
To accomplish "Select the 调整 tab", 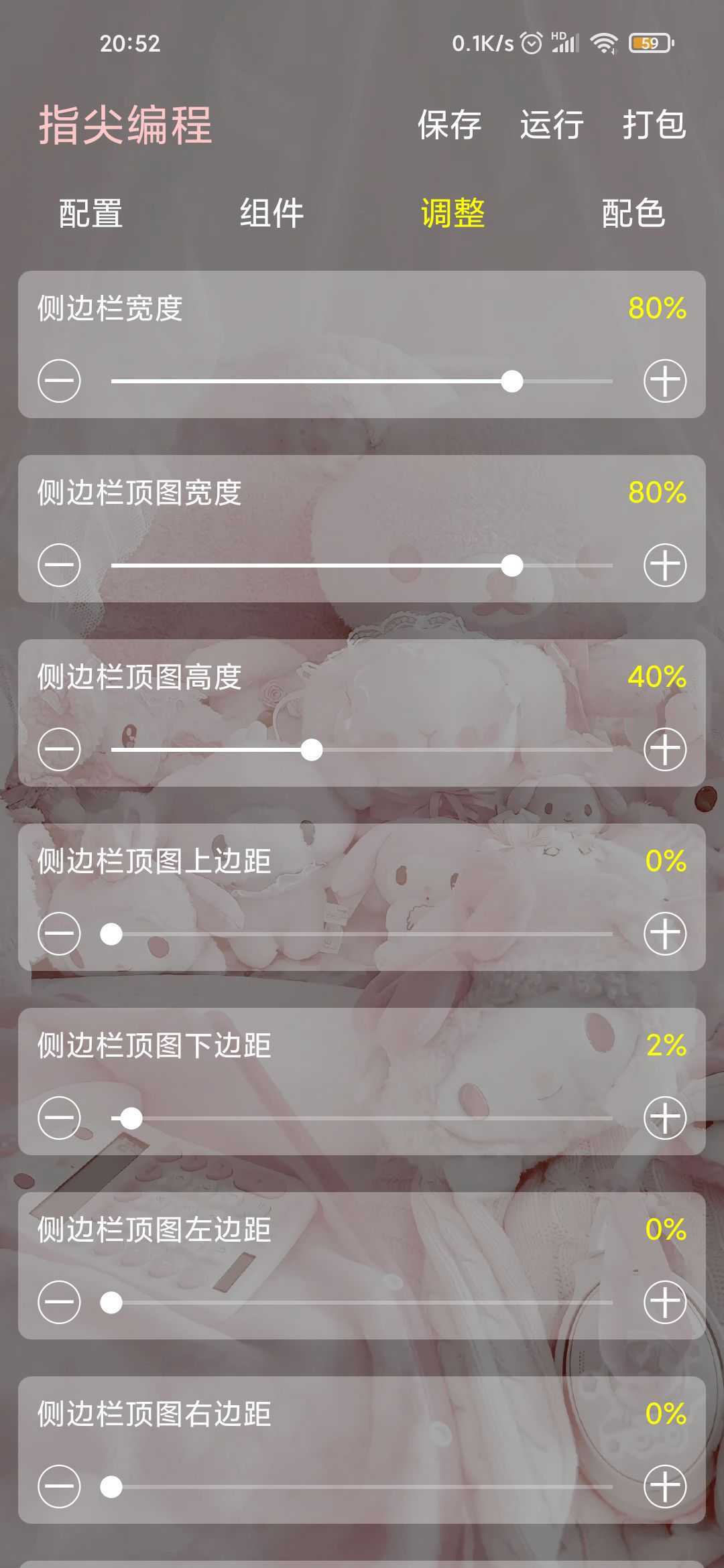I will click(x=452, y=214).
